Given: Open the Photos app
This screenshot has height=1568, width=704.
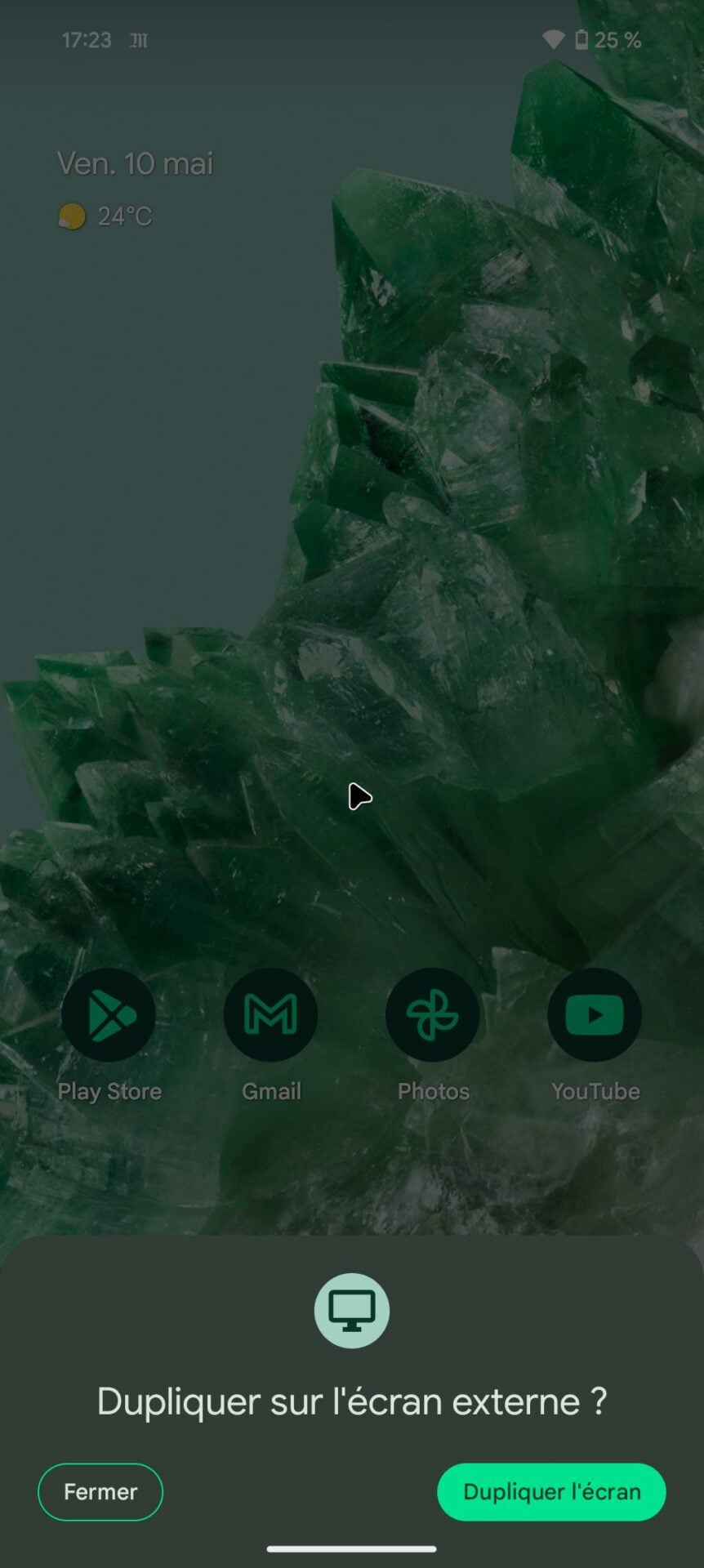Looking at the screenshot, I should click(433, 1015).
